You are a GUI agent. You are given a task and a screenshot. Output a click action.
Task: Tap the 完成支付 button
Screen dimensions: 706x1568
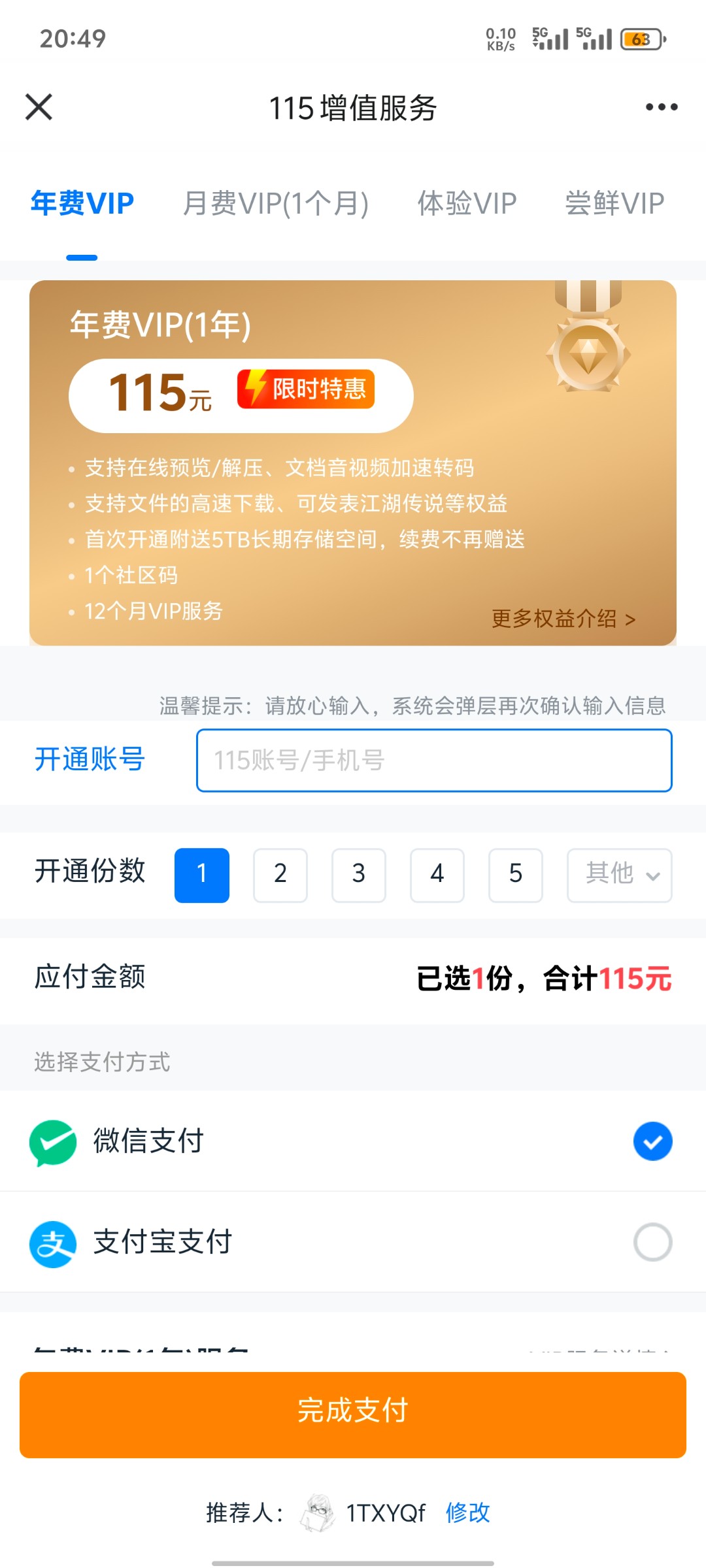click(x=353, y=1414)
